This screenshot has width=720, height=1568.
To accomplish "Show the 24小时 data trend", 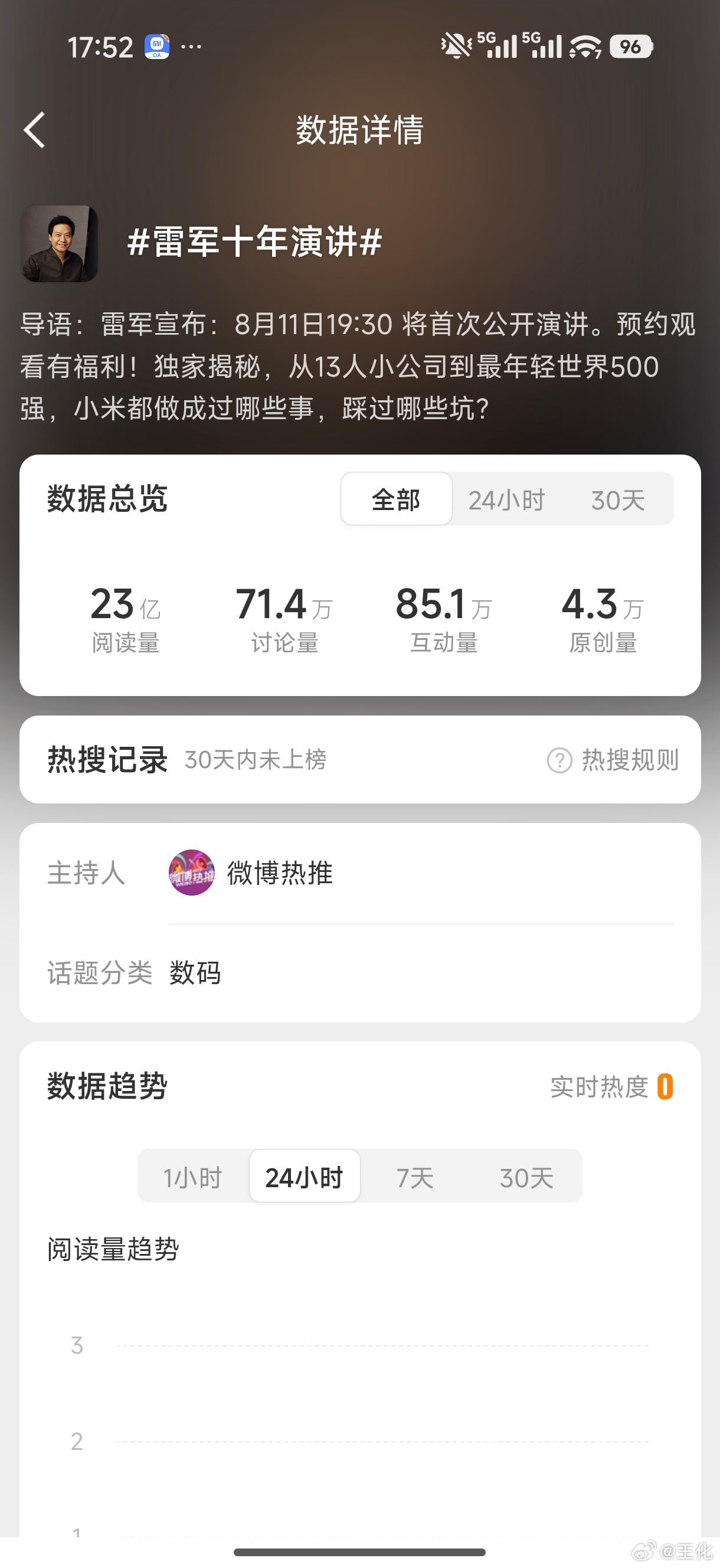I will 305,1177.
